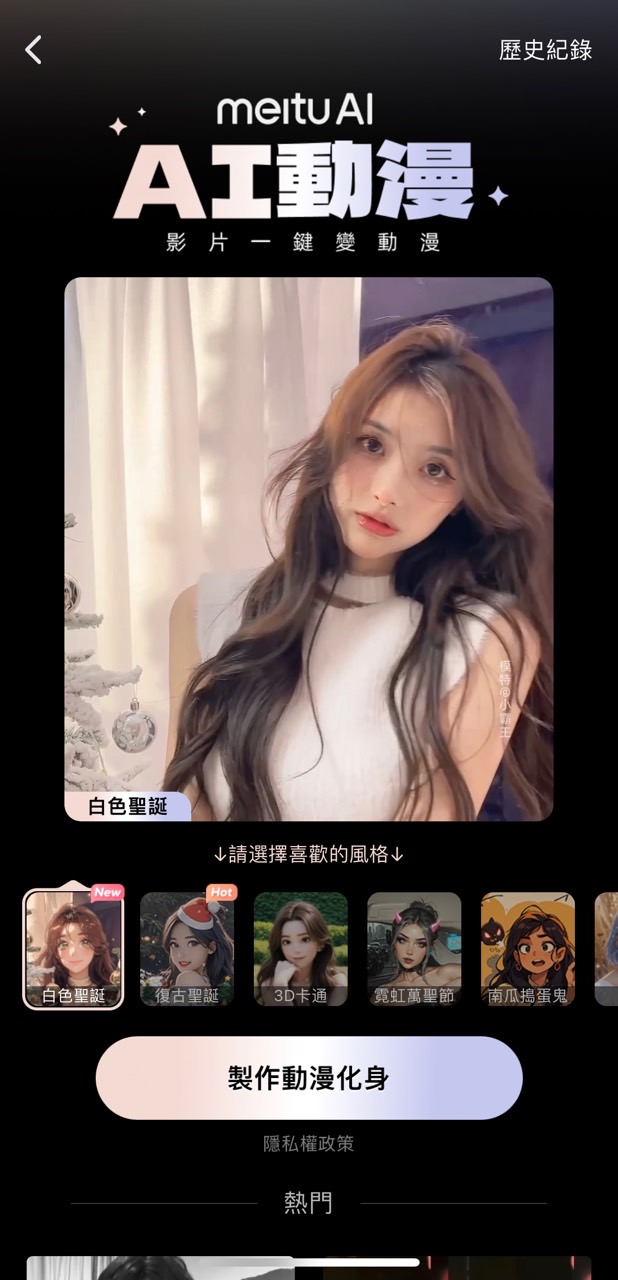Select the 白色聖誕 style thumbnail
This screenshot has width=618, height=1280.
[73, 948]
